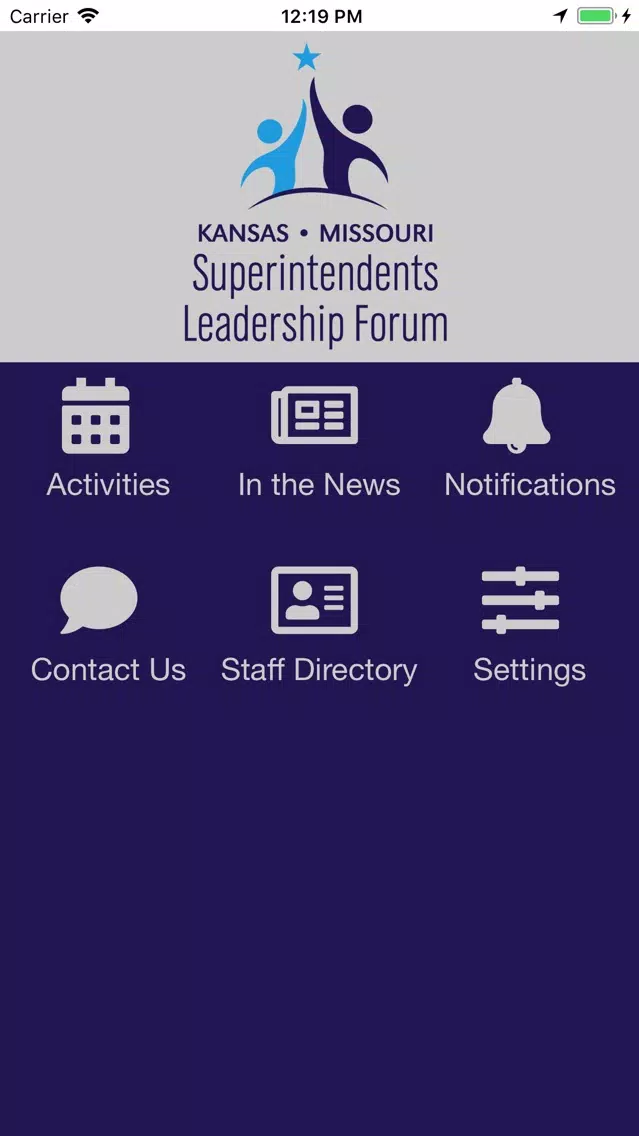Image resolution: width=639 pixels, height=1136 pixels.
Task: Browse the Staff Directory
Action: pyautogui.click(x=314, y=600)
